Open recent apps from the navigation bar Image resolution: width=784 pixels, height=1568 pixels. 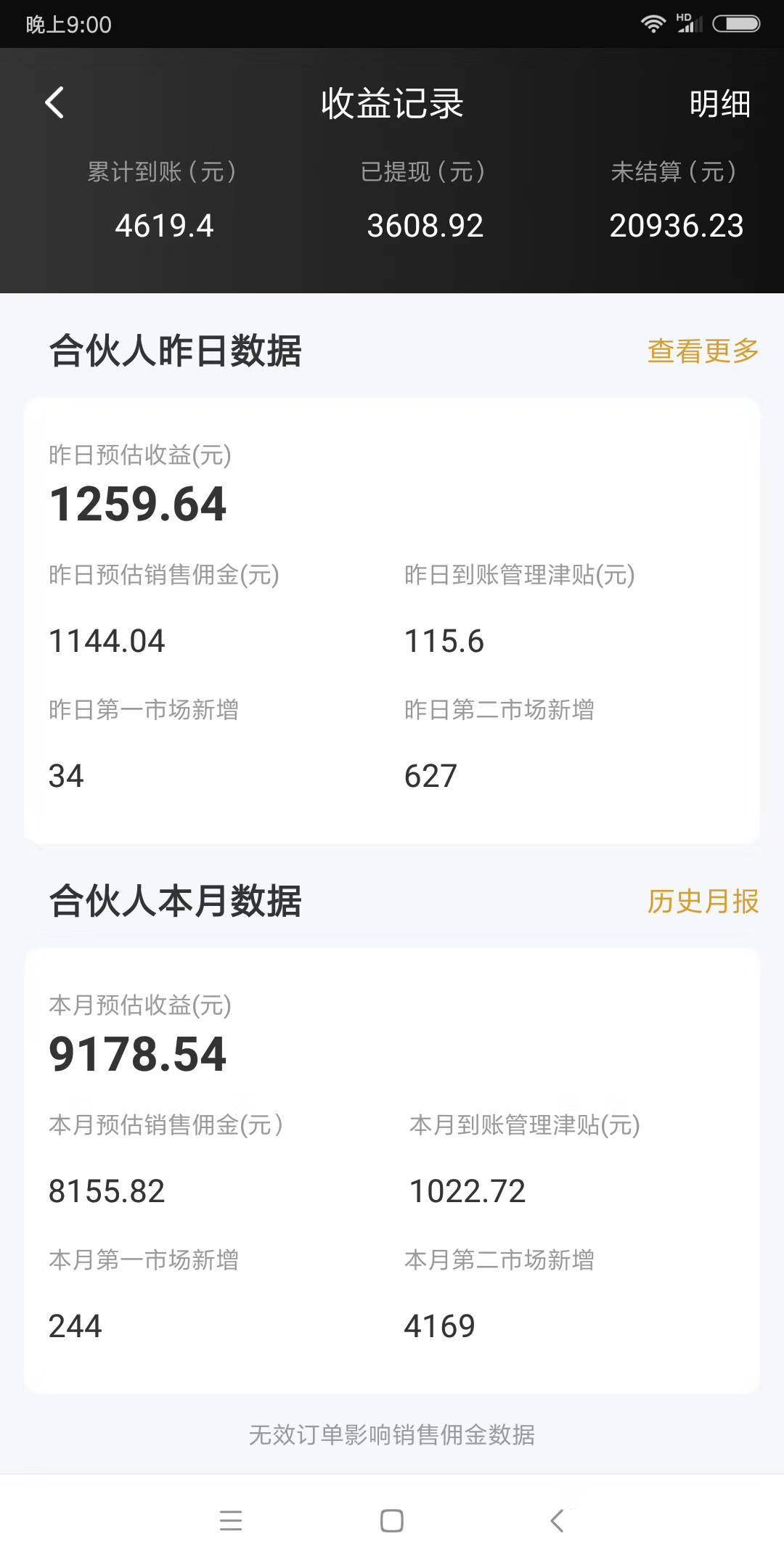pos(231,1520)
